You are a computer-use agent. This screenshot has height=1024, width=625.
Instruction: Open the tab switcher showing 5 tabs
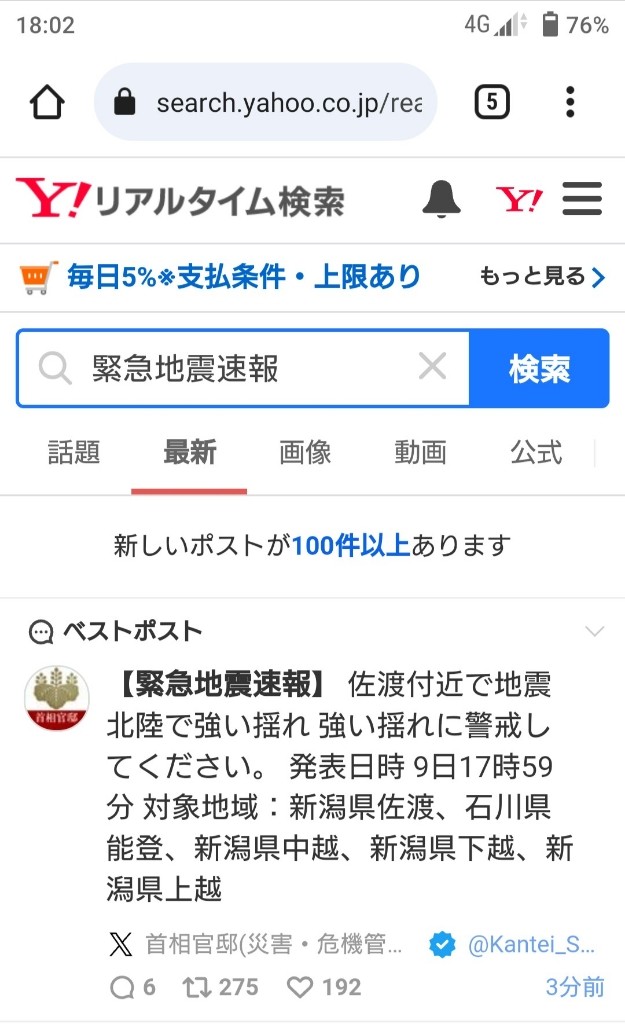pos(491,102)
